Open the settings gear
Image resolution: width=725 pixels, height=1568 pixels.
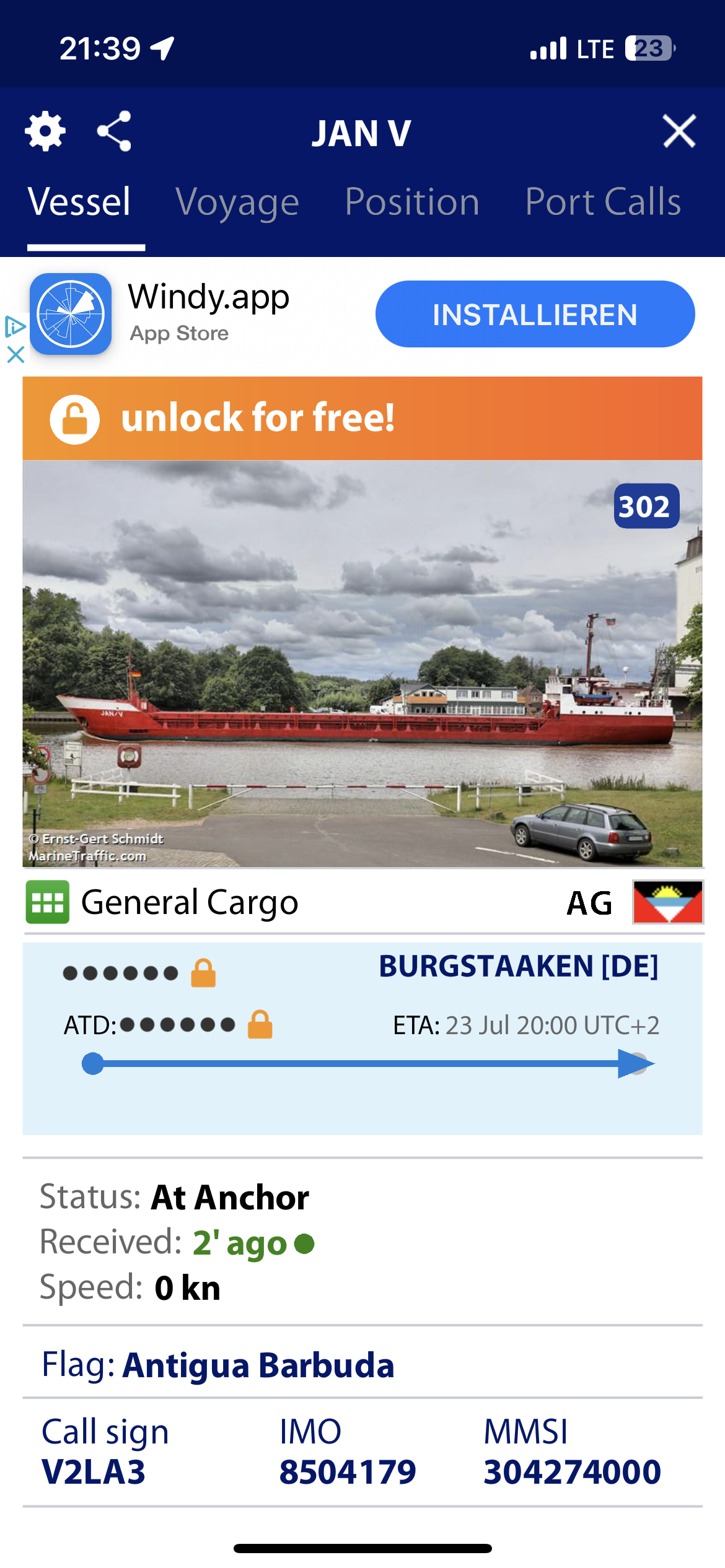[45, 131]
